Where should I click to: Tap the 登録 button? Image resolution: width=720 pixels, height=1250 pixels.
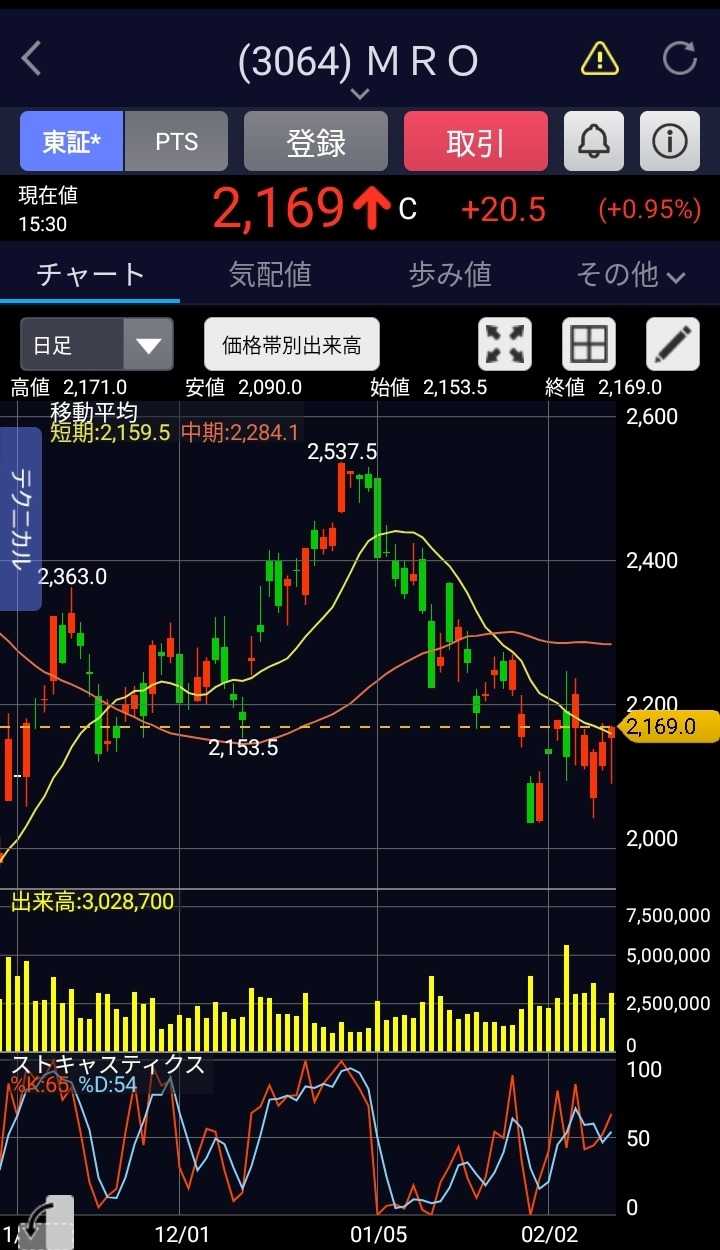[x=316, y=142]
